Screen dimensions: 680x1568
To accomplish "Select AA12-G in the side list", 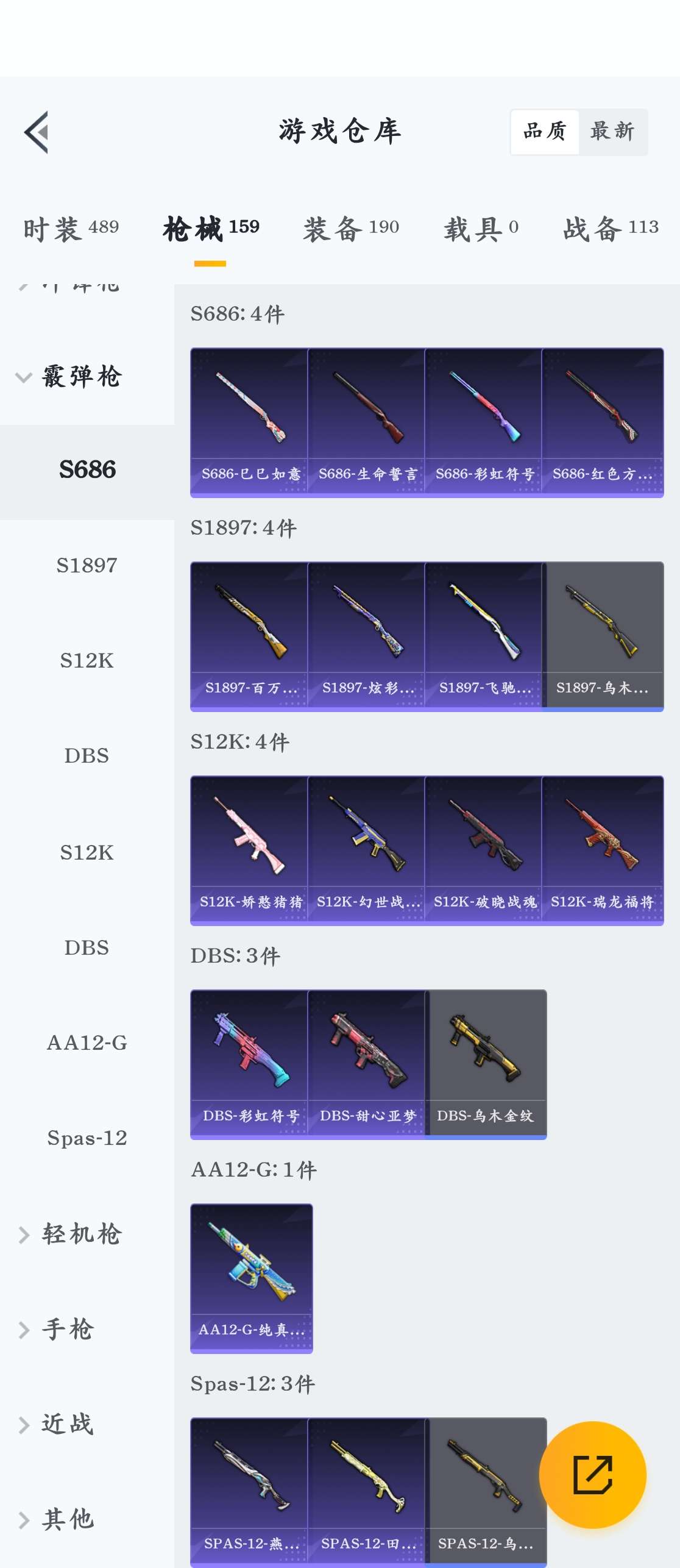I will [87, 1042].
